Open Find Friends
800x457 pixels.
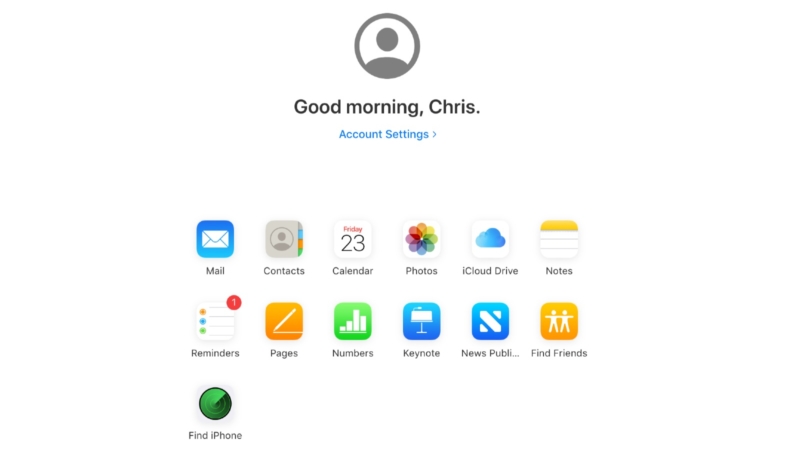click(559, 322)
